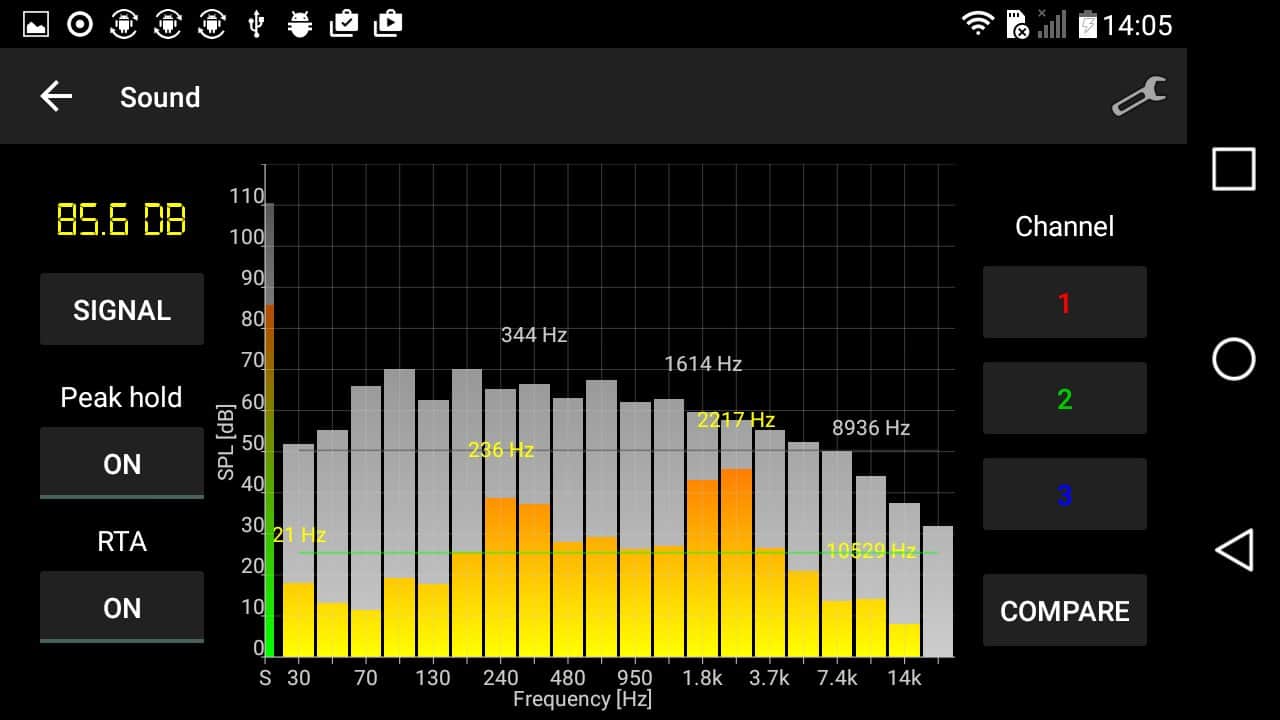This screenshot has width=1280, height=720.
Task: Open recent apps with the square button
Action: click(x=1233, y=169)
